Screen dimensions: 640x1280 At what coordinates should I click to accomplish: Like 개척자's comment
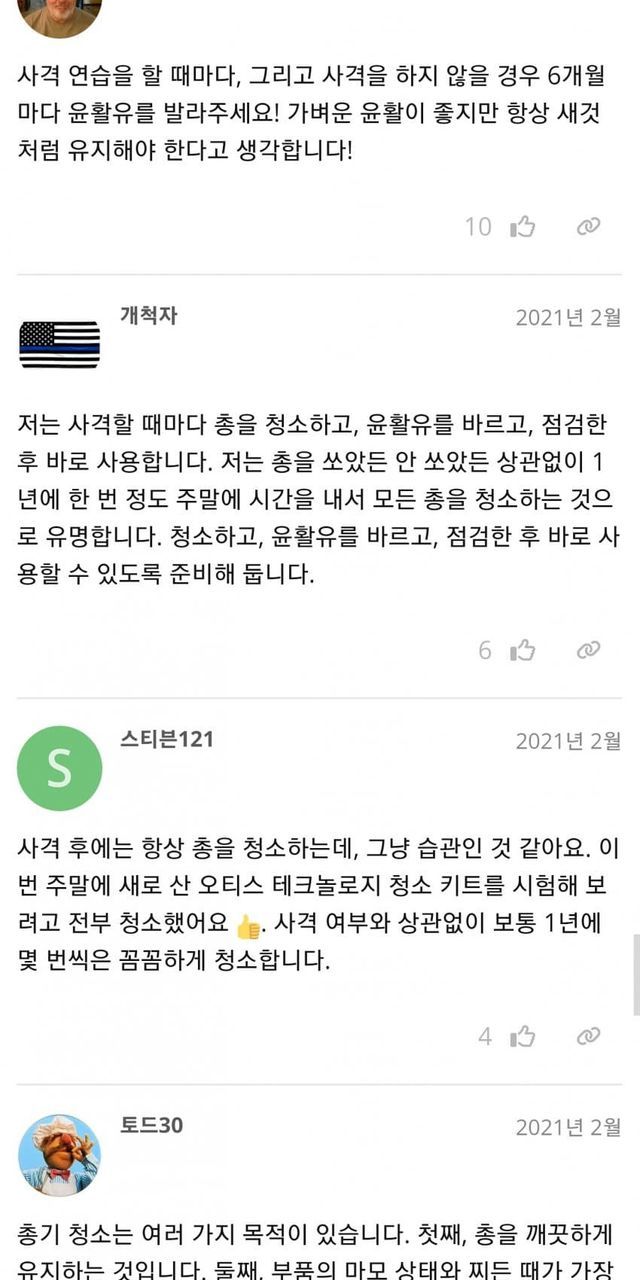point(523,650)
